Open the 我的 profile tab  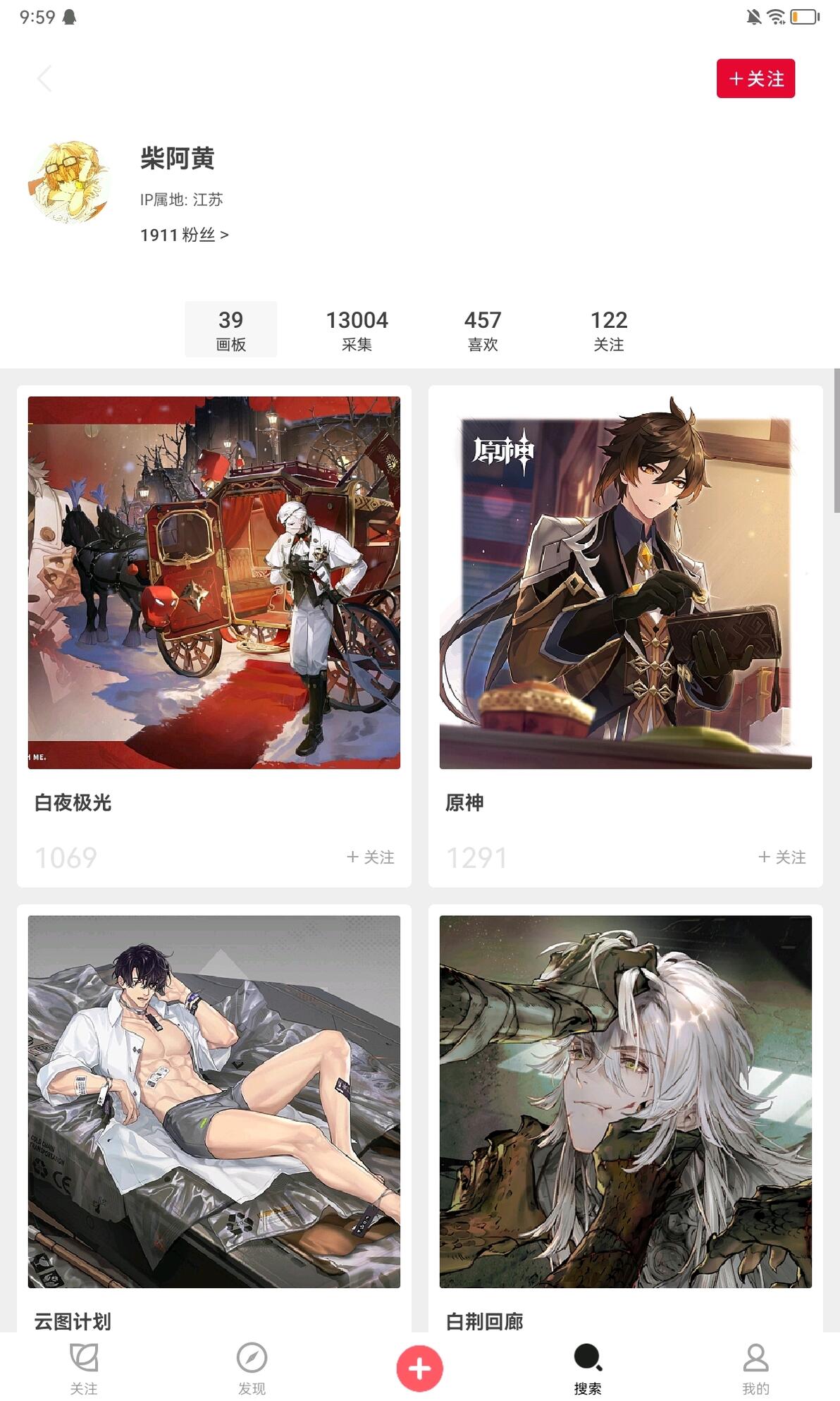pos(755,1368)
